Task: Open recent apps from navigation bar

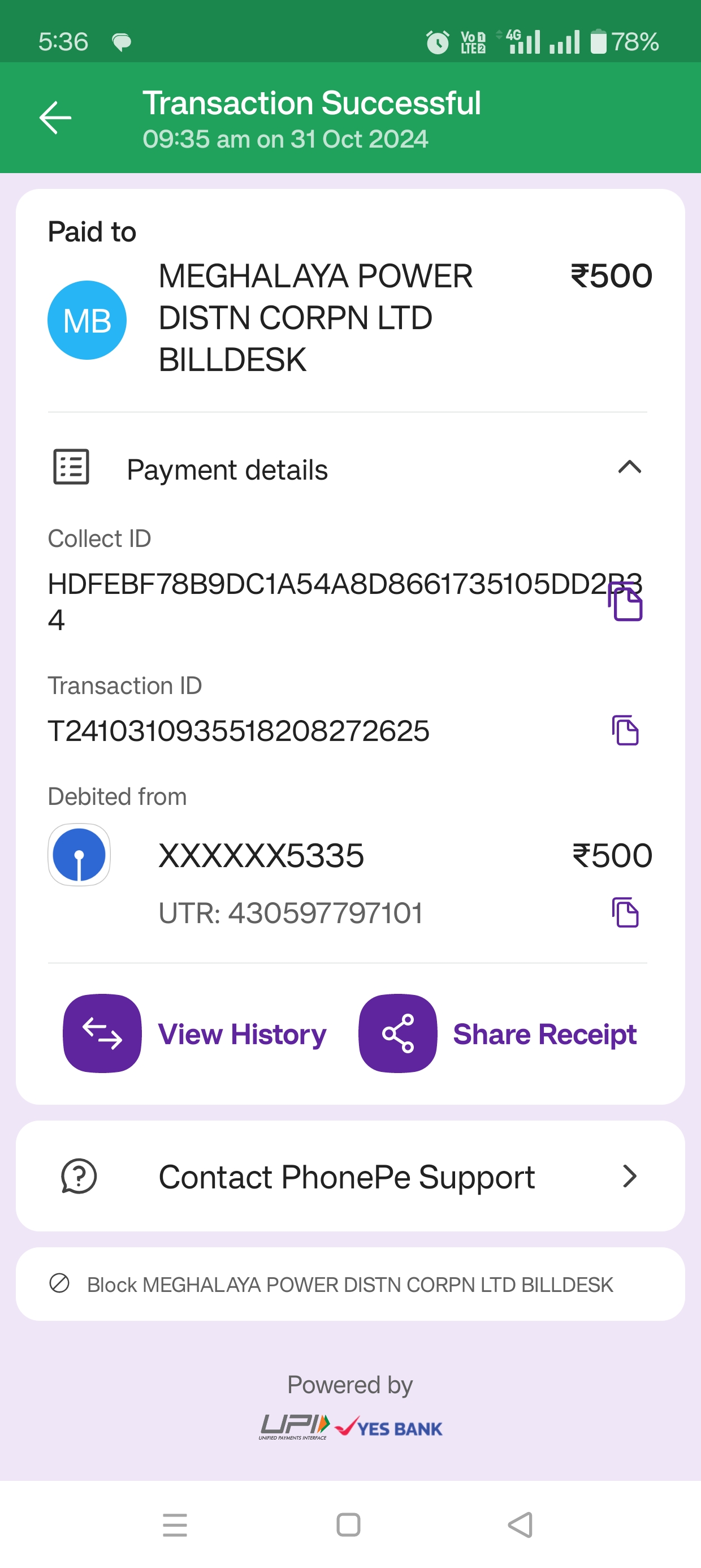Action: (175, 1525)
